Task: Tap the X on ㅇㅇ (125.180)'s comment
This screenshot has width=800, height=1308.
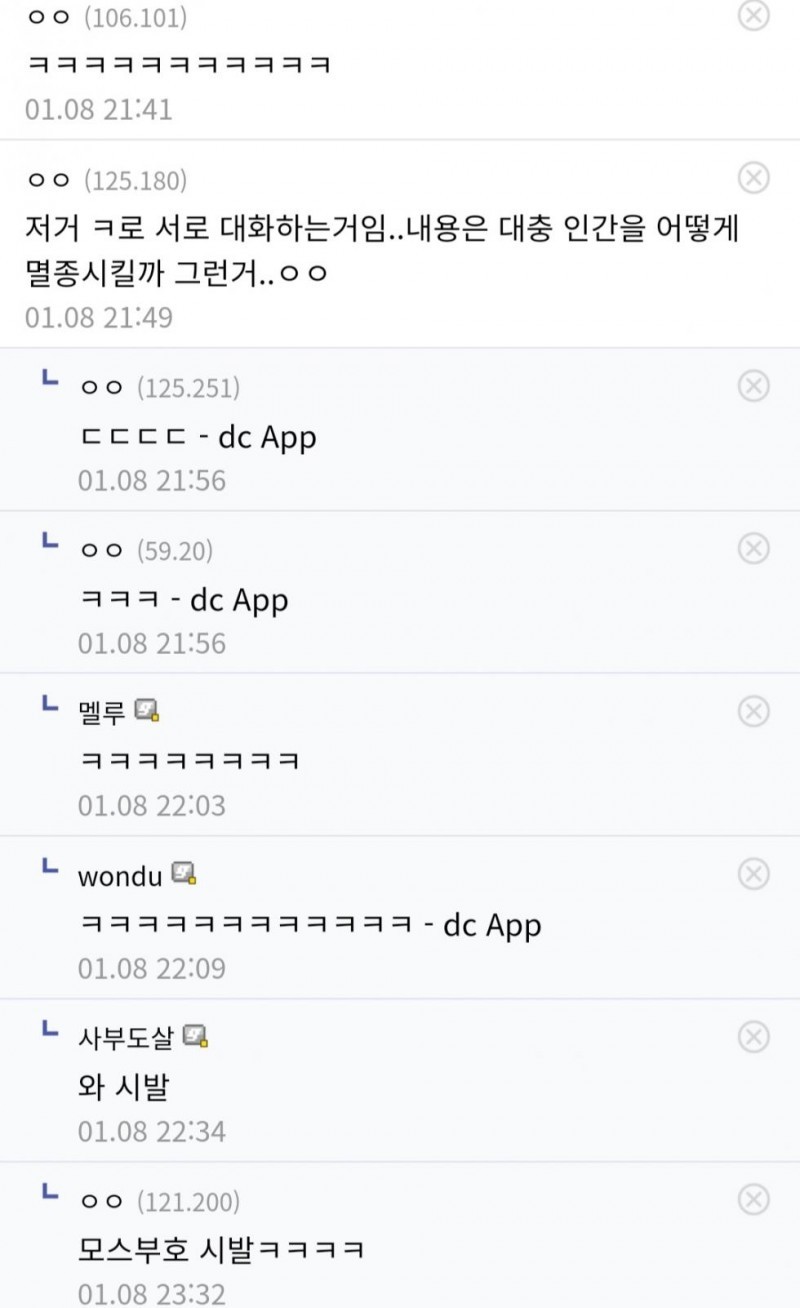Action: [x=753, y=177]
